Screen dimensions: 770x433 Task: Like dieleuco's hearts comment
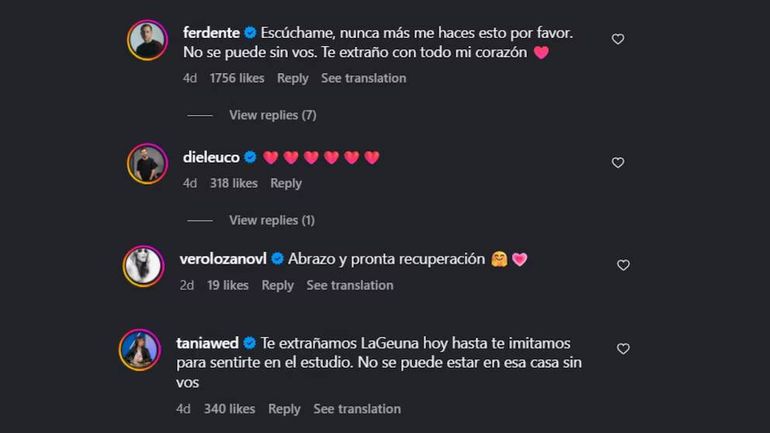pos(617,162)
